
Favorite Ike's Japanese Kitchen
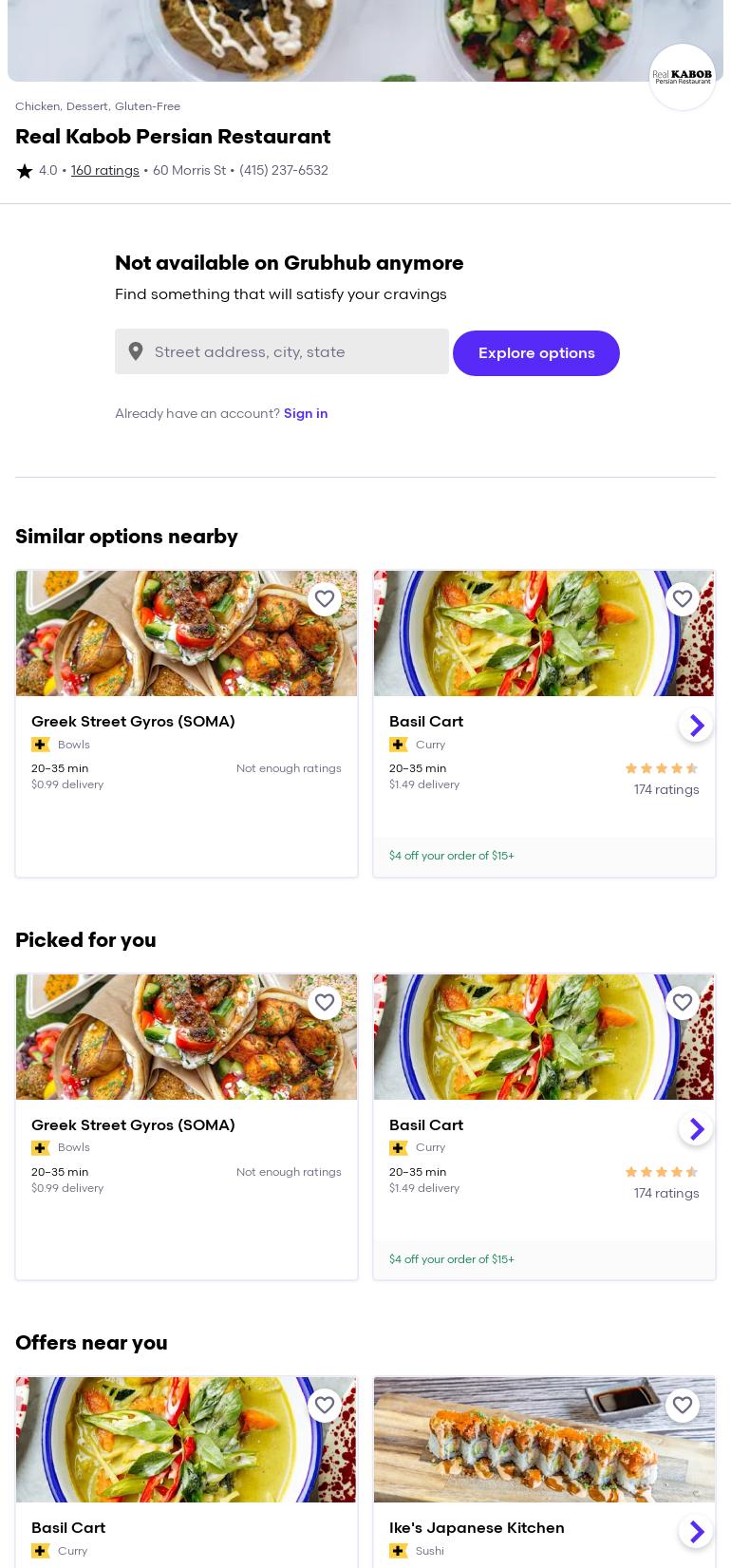coord(682,1405)
